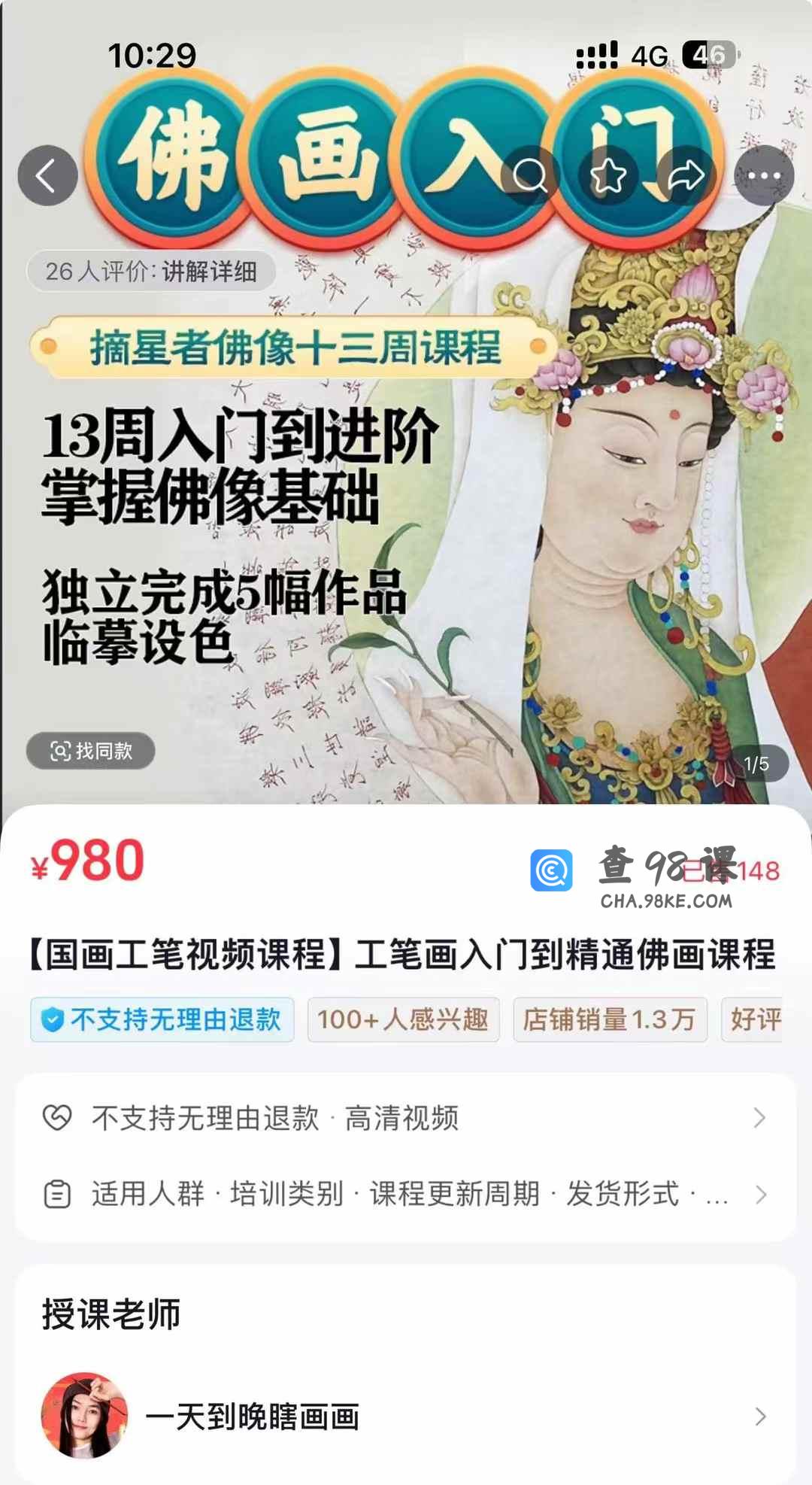The height and width of the screenshot is (1485, 812).
Task: Open the 26人评价 reviews chip
Action: pos(151,272)
